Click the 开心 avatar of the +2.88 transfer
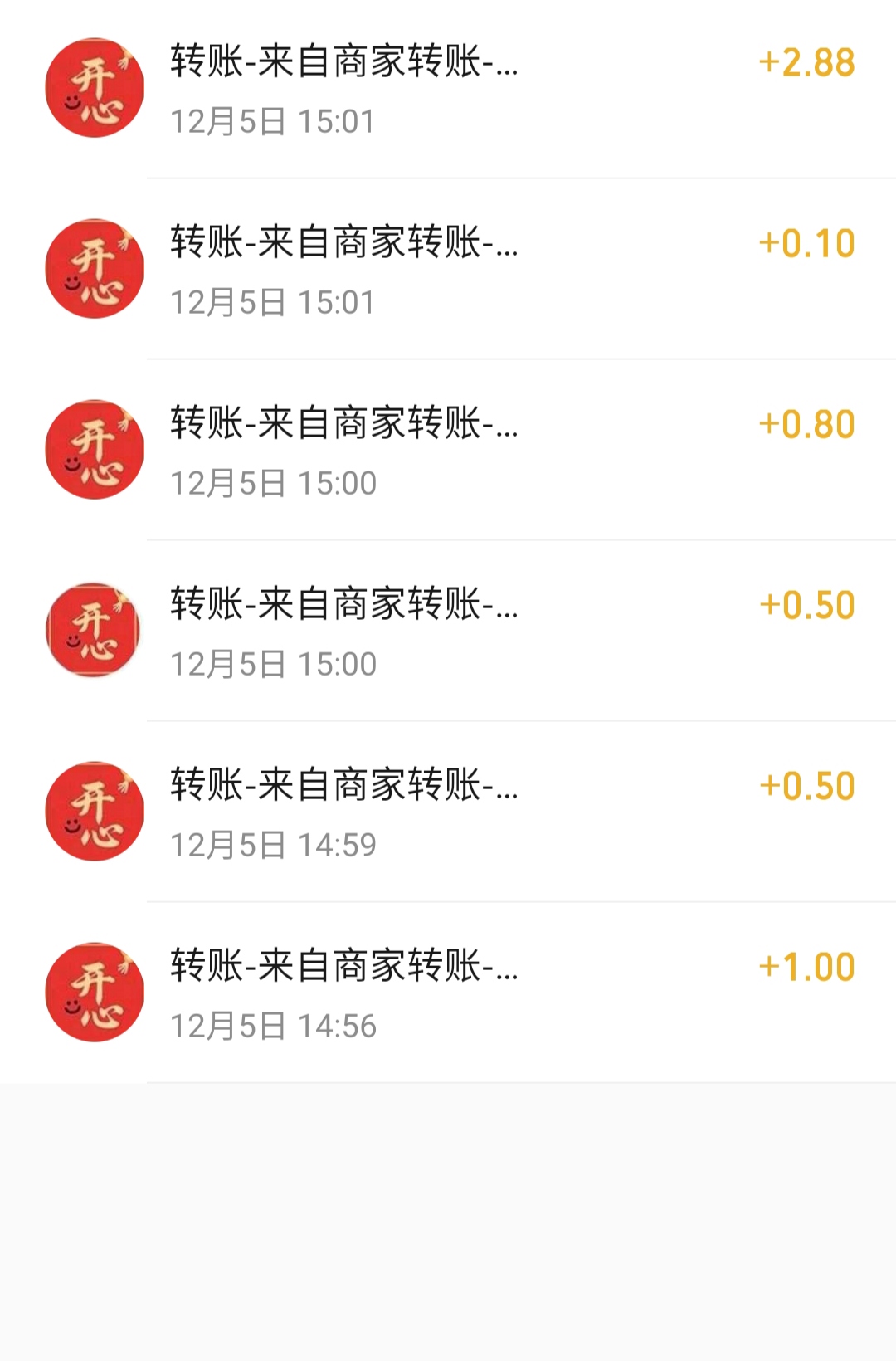This screenshot has height=1361, width=896. (x=94, y=86)
